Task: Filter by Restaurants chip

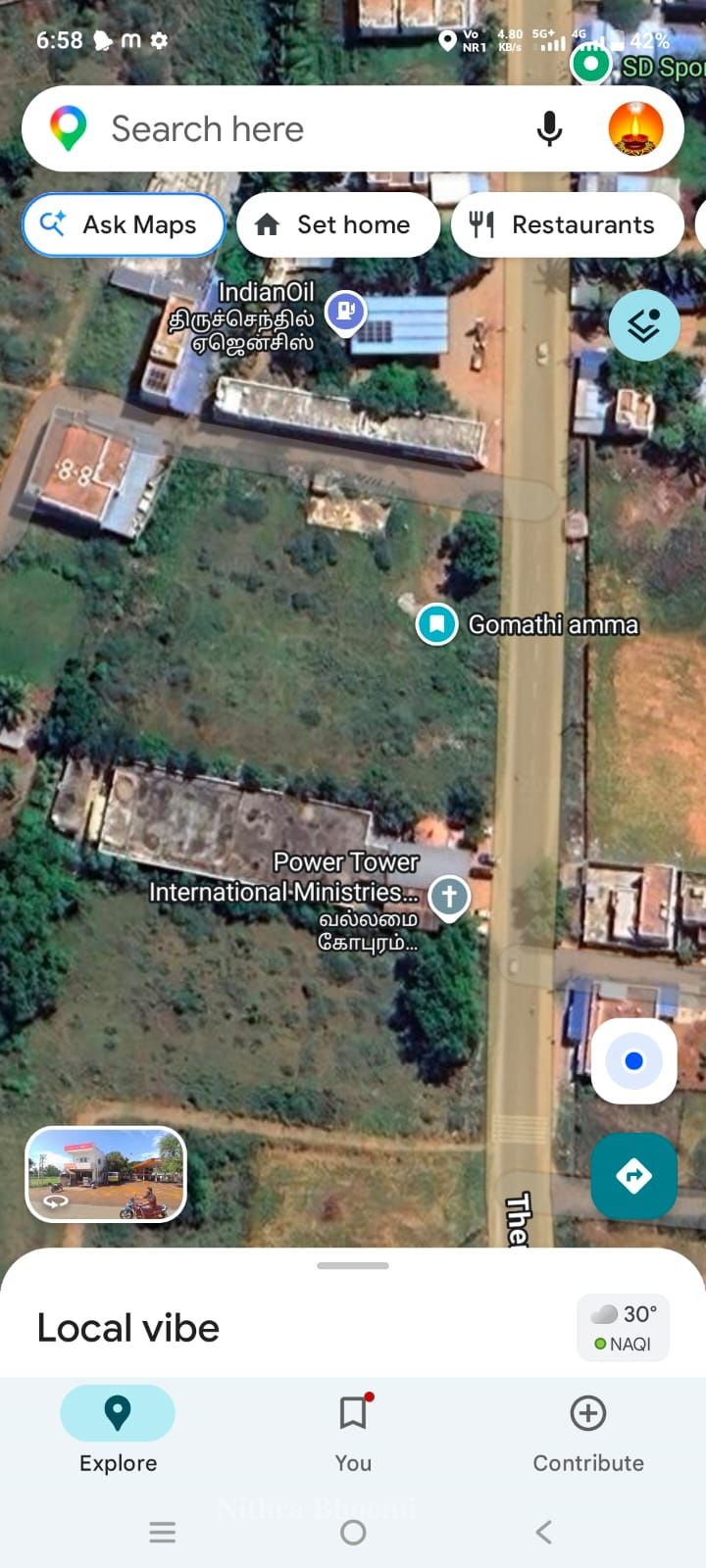Action: 568,224
